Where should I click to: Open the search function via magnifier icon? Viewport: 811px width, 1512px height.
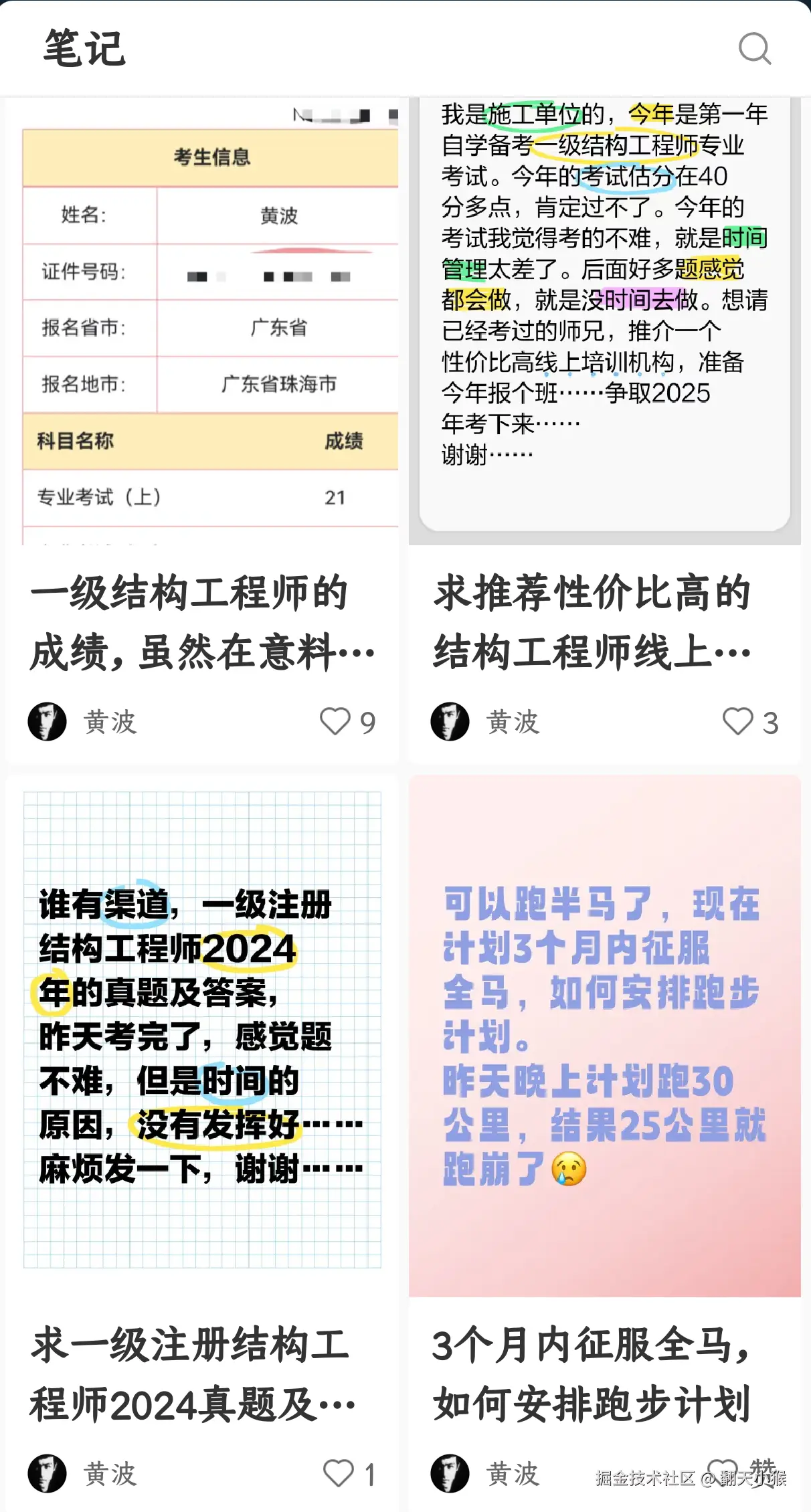coord(755,48)
